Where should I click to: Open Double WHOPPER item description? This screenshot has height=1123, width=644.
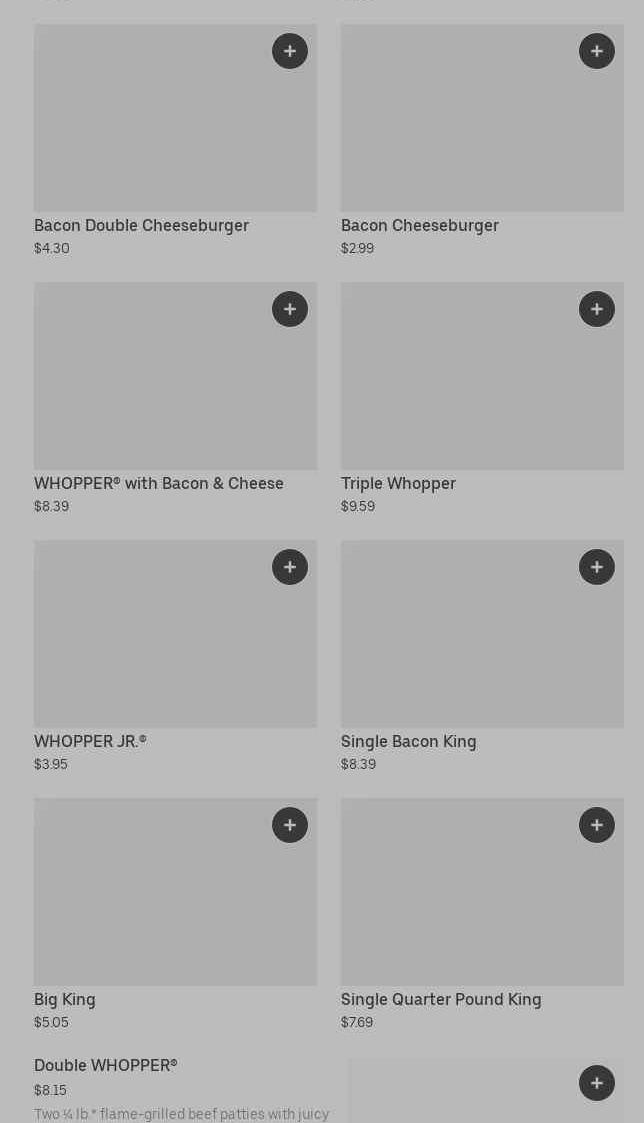point(181,1089)
